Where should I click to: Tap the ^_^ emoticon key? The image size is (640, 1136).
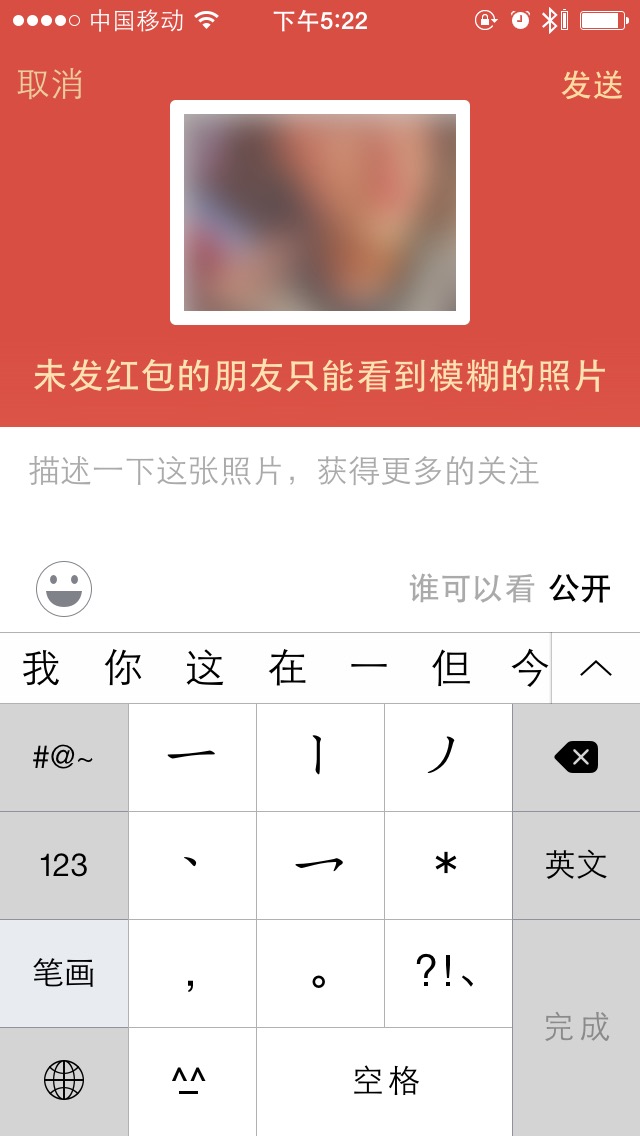coord(192,1081)
